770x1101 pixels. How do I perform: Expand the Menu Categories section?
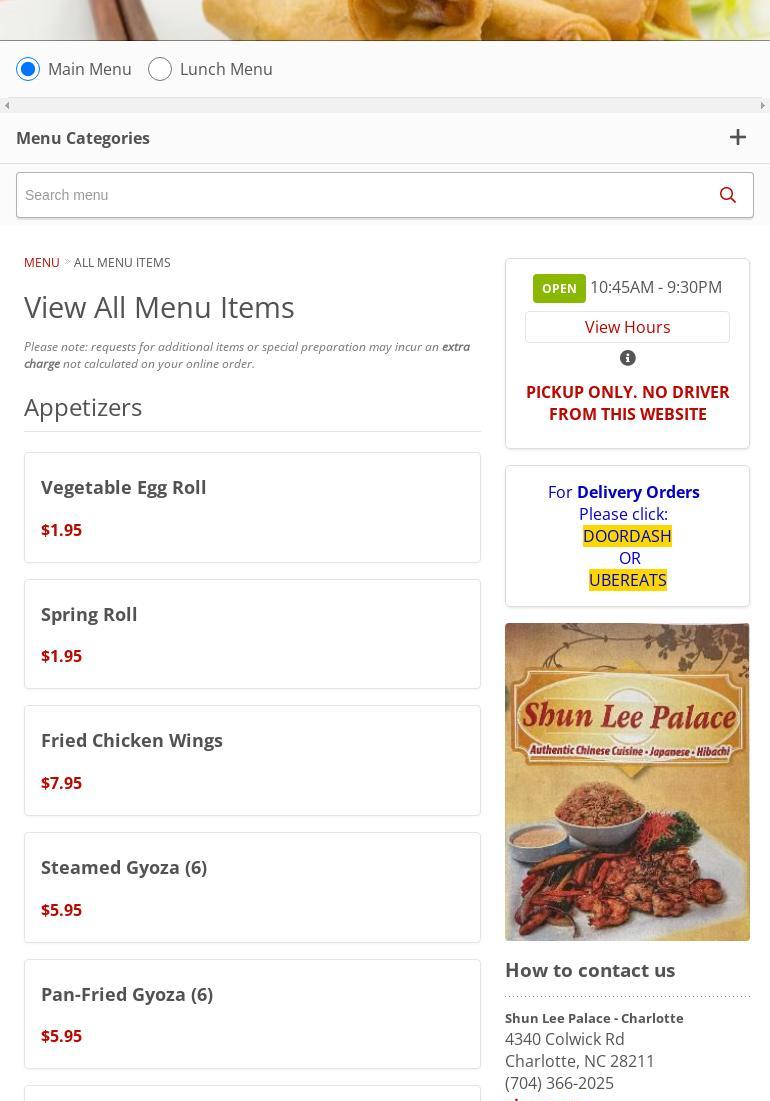[737, 138]
